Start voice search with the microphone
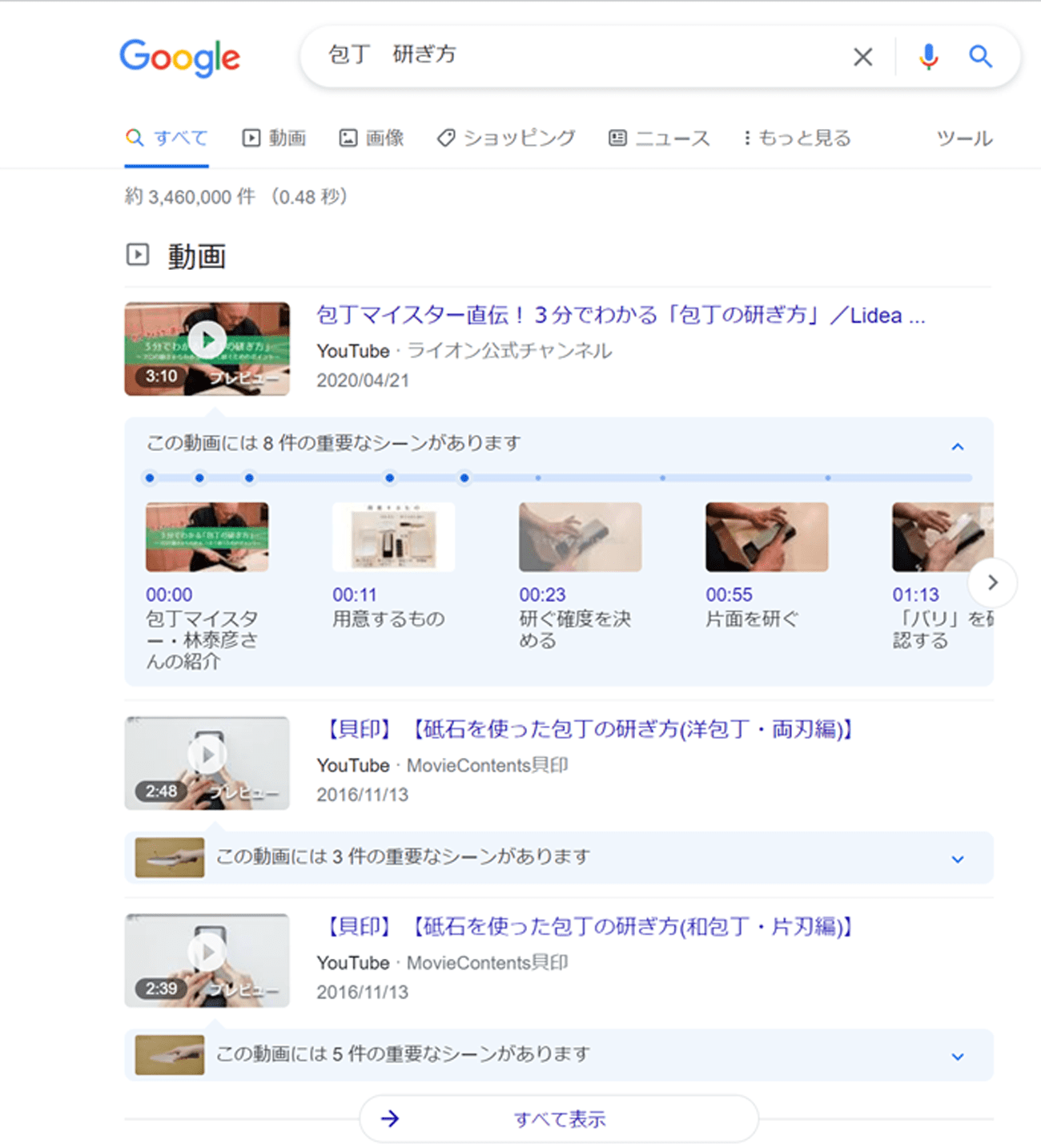The height and width of the screenshot is (1148, 1041). 928,57
